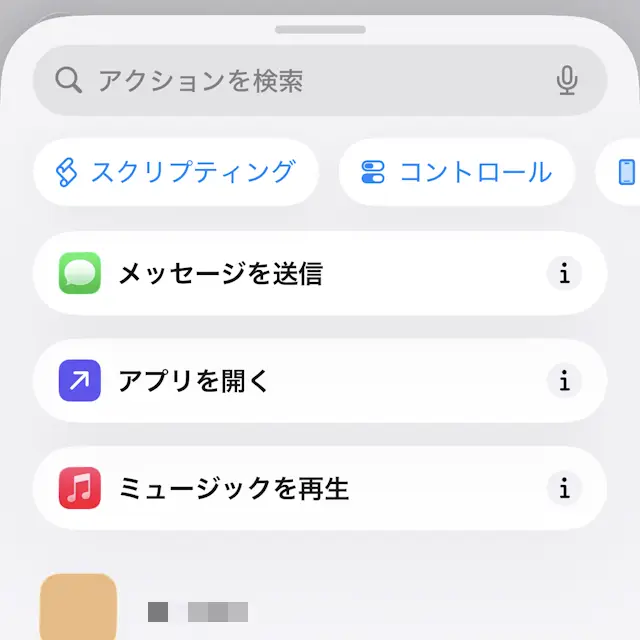Select the コントロール category chip

point(457,172)
